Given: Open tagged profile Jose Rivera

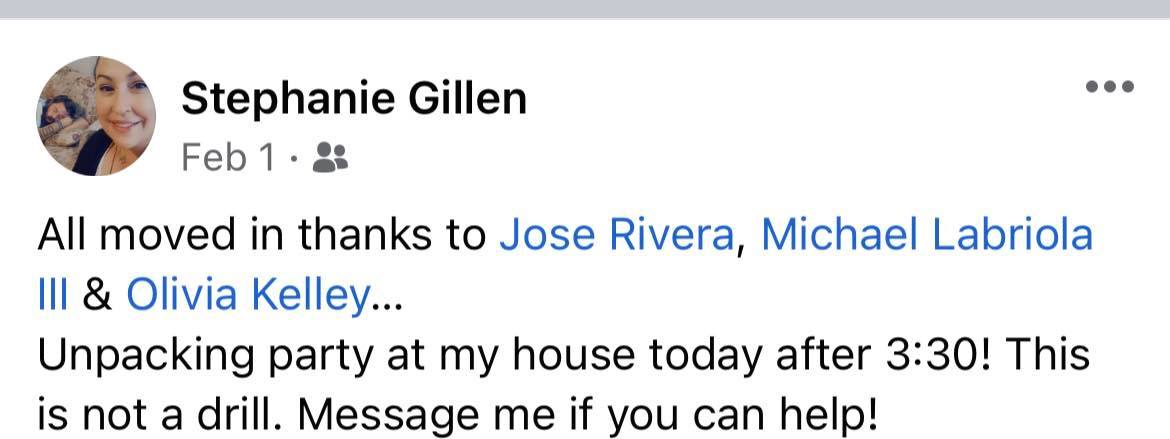Looking at the screenshot, I should 616,235.
